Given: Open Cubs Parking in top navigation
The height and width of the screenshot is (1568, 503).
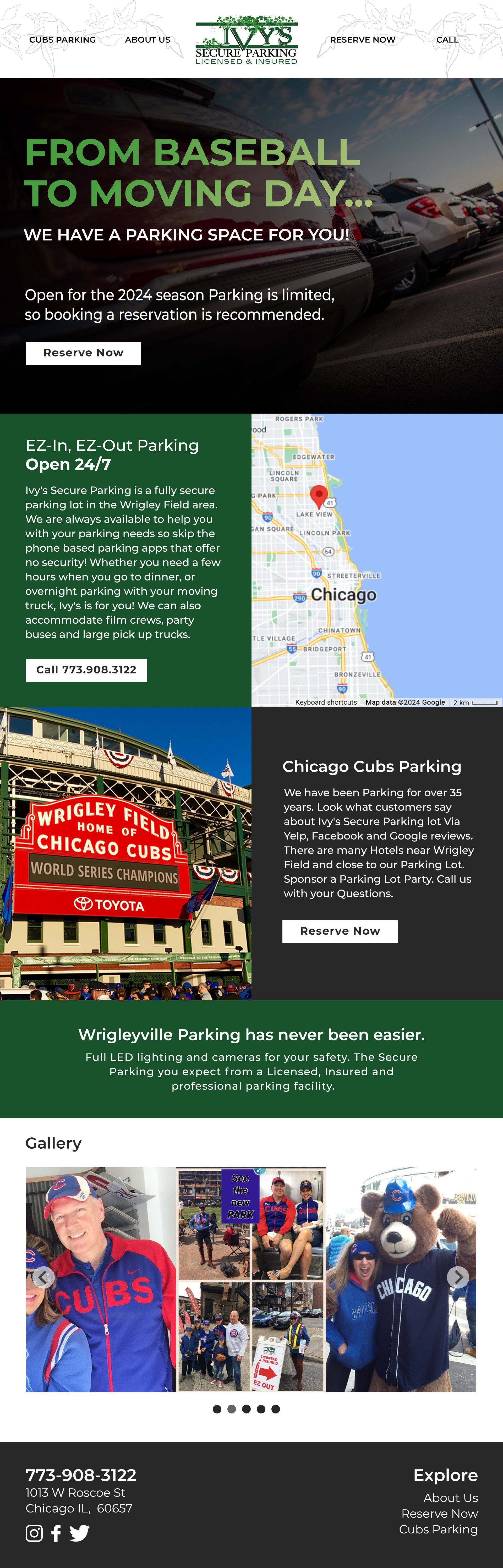Looking at the screenshot, I should 62,40.
